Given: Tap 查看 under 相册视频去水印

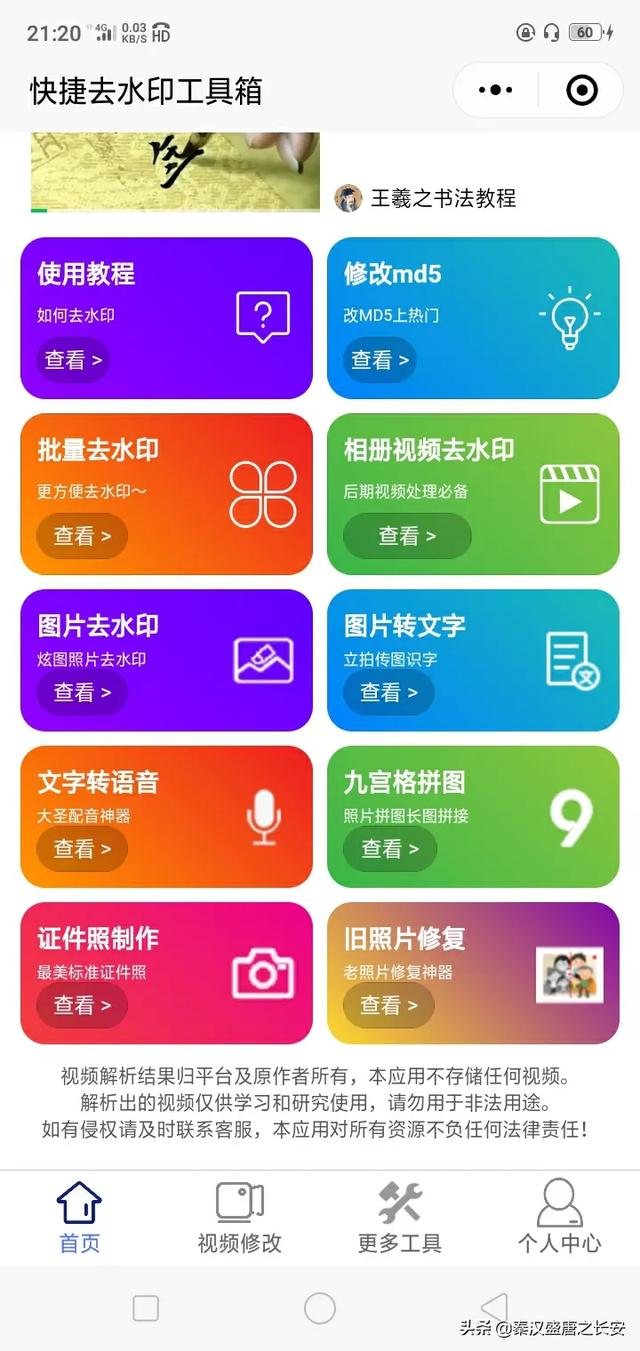Looking at the screenshot, I should pos(407,536).
